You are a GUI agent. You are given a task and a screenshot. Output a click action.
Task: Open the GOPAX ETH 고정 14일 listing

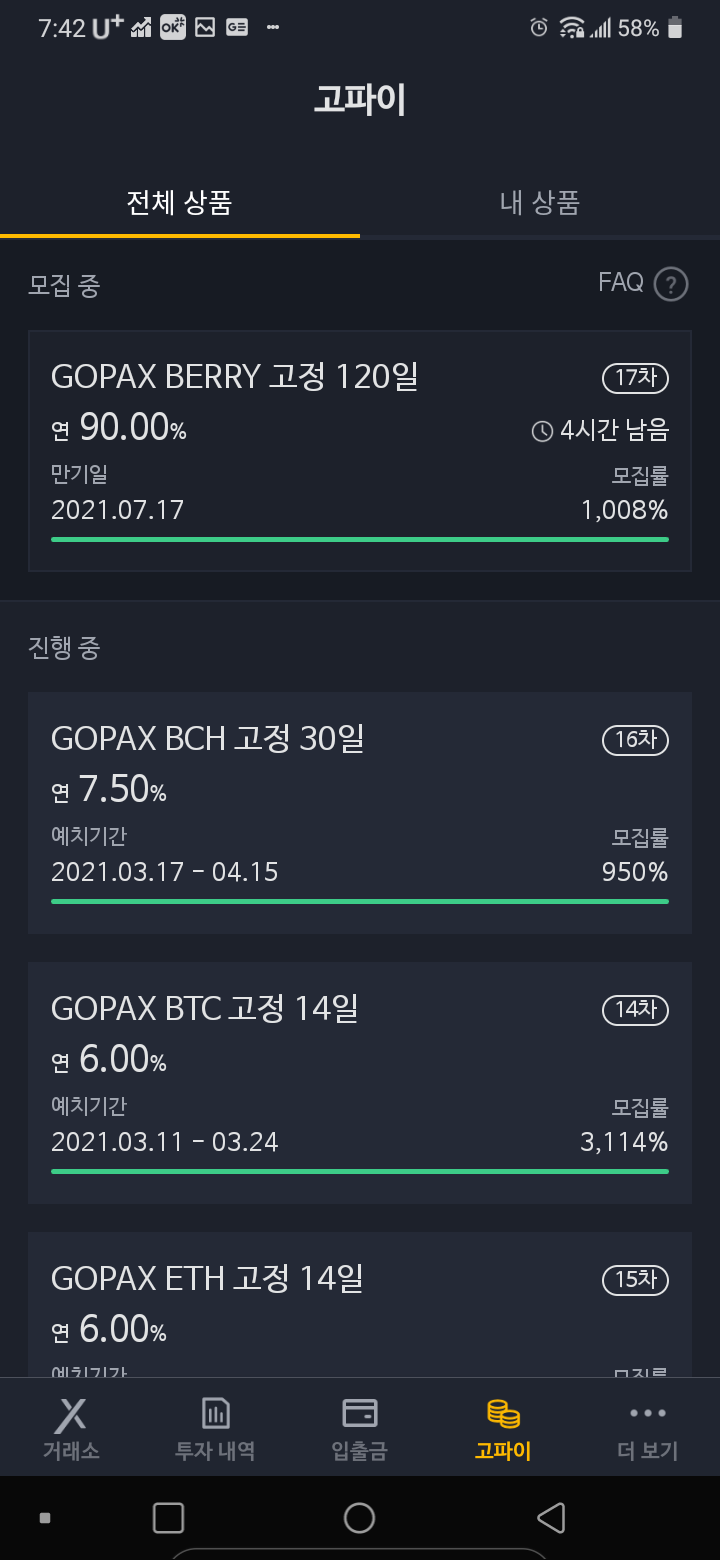360,1300
